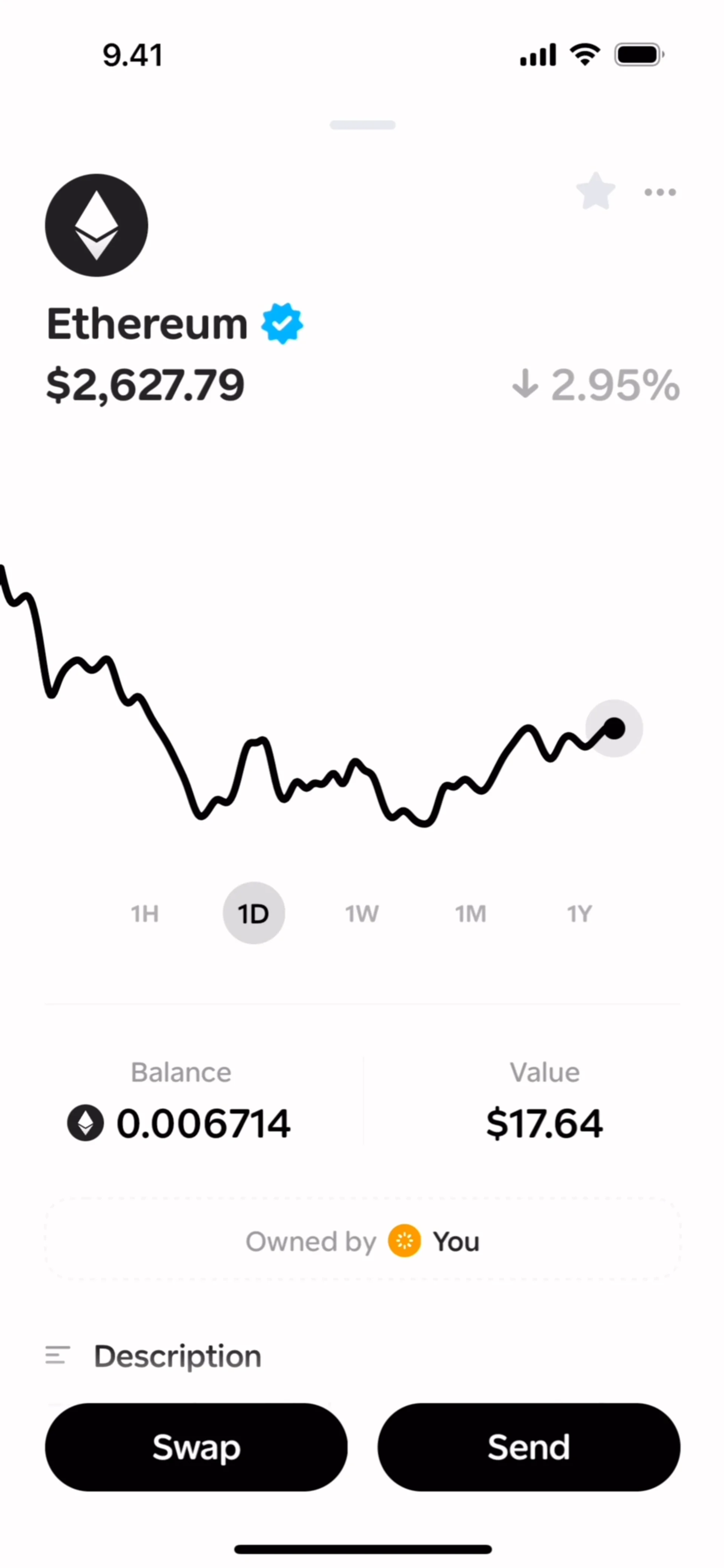Show the 1W price chart

[x=362, y=914]
